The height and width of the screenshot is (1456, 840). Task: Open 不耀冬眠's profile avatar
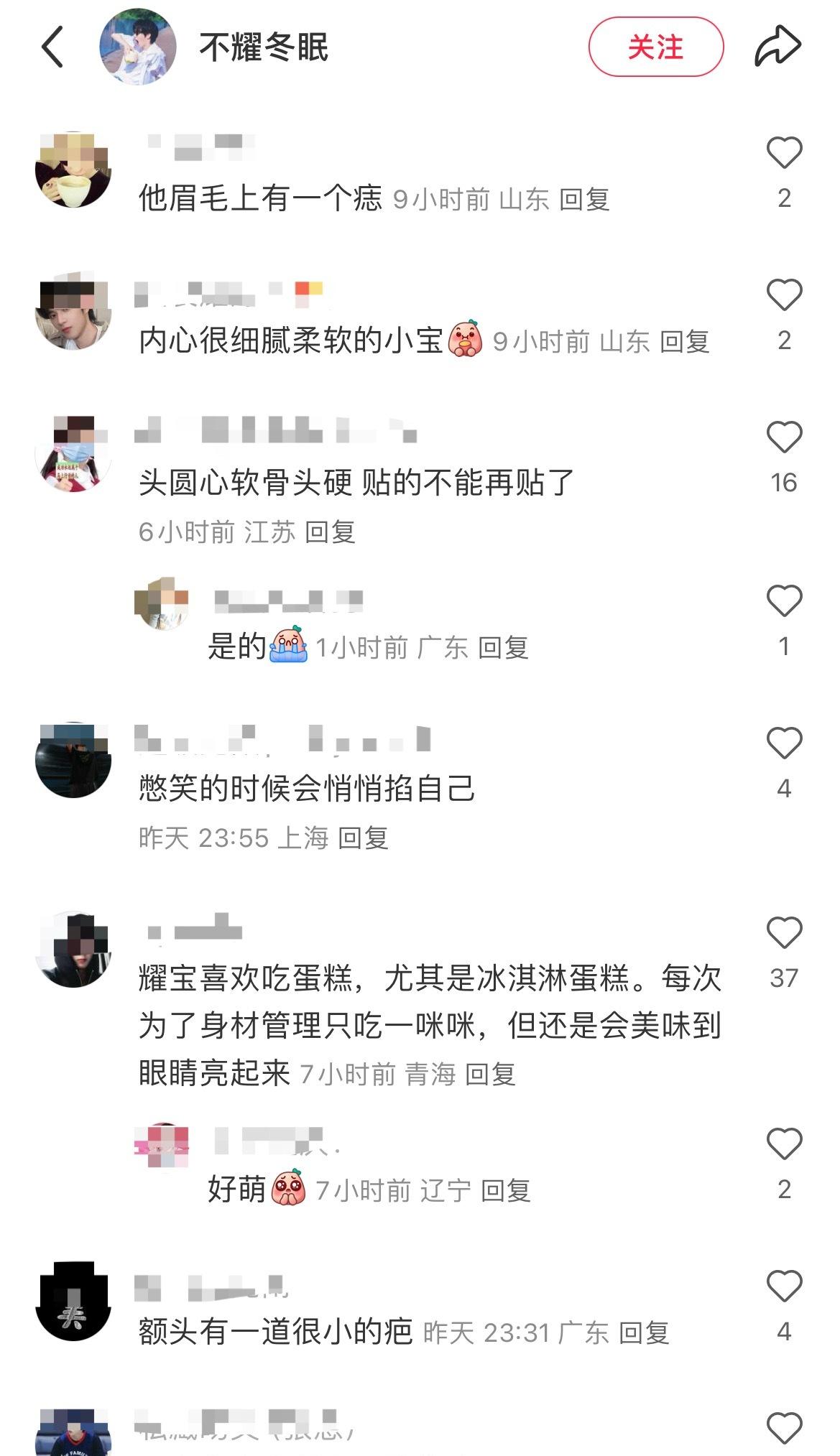pyautogui.click(x=138, y=47)
